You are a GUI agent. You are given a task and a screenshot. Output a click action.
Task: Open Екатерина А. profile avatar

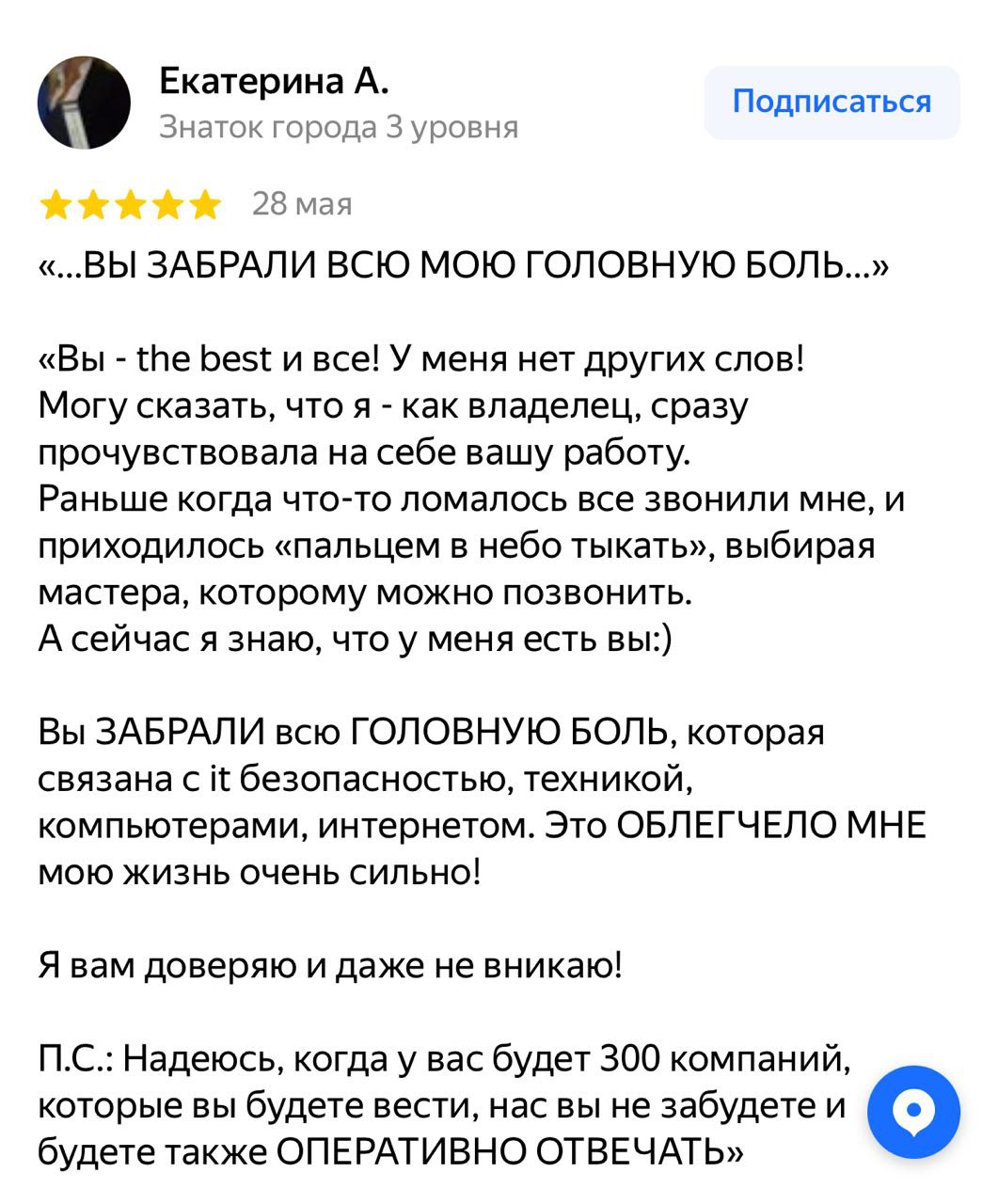point(84,102)
